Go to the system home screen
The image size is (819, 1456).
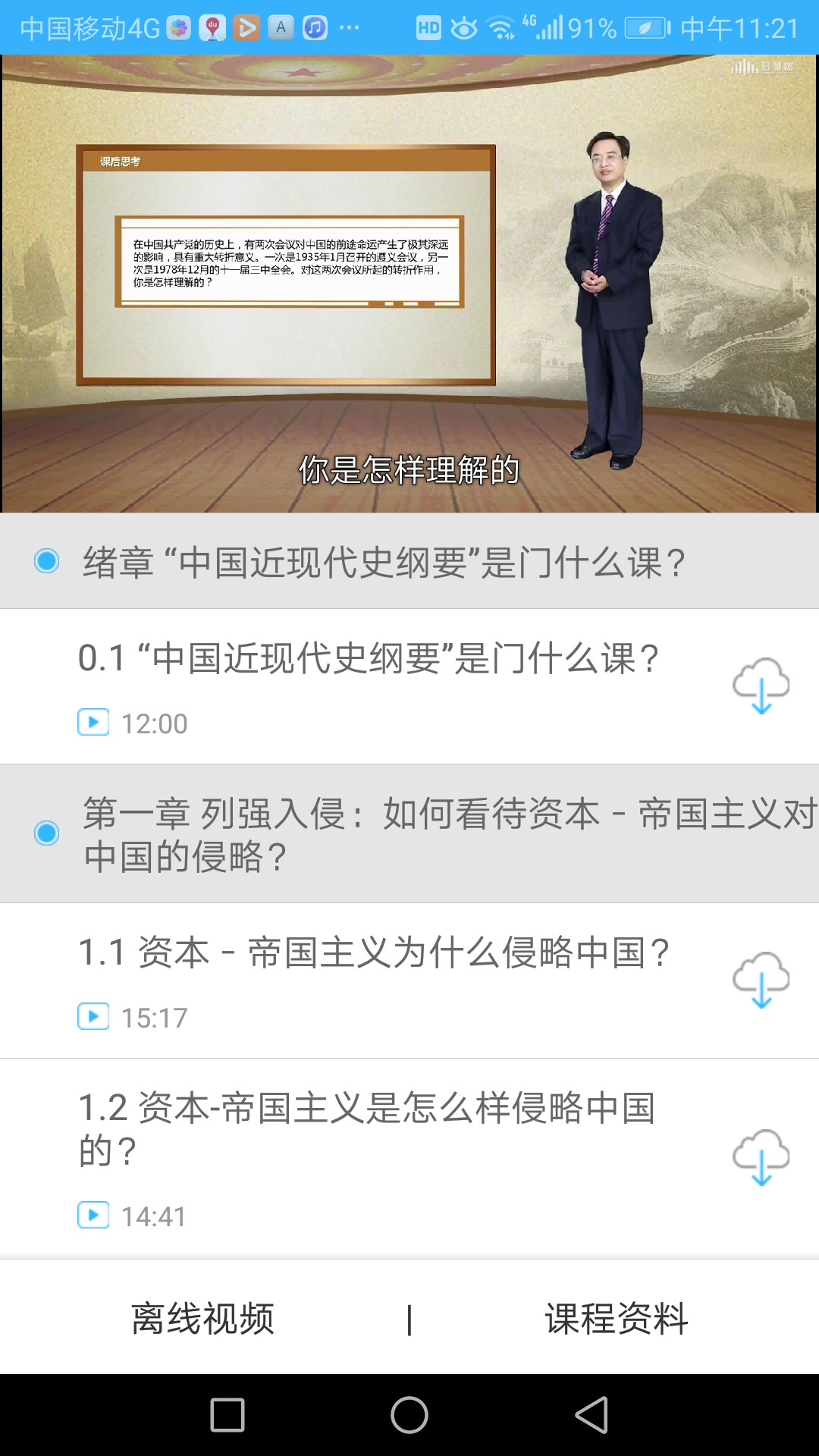click(x=409, y=1415)
